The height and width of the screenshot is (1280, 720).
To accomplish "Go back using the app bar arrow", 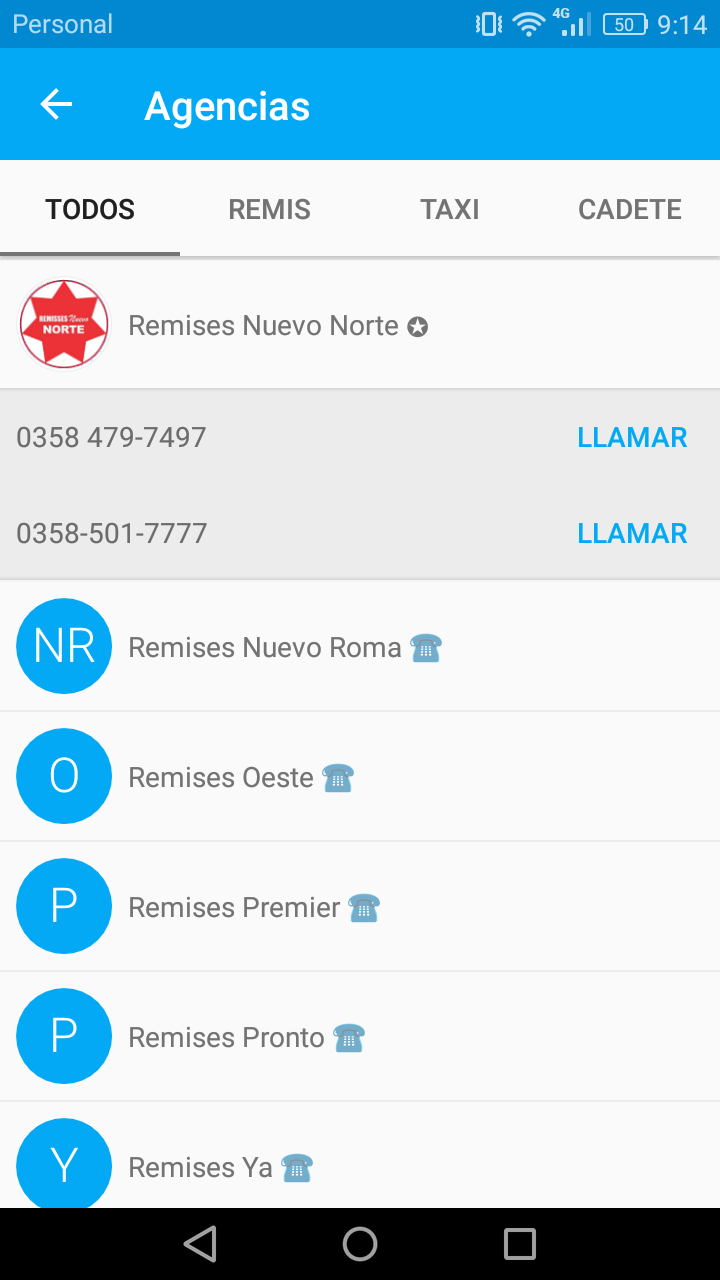I will tap(56, 104).
